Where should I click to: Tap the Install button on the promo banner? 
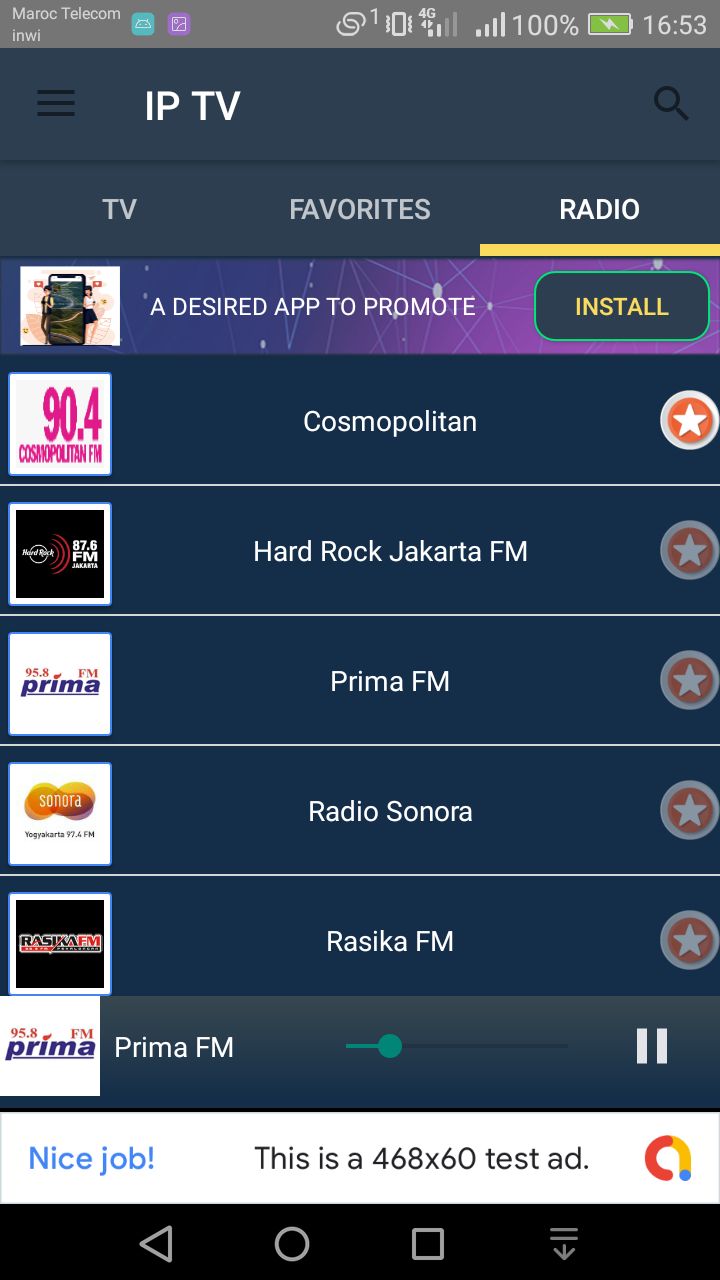coord(621,307)
